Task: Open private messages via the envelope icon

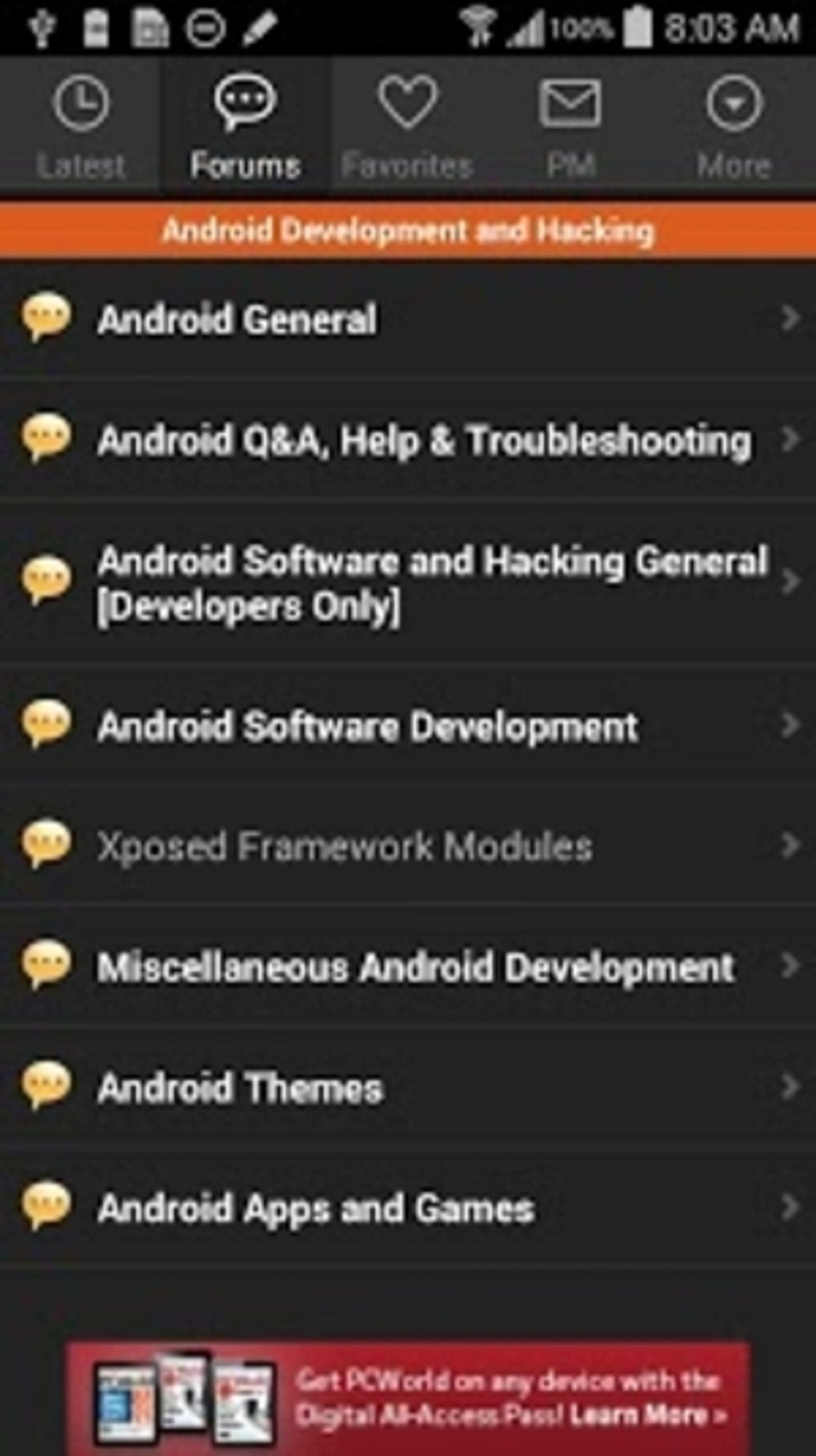Action: (570, 104)
